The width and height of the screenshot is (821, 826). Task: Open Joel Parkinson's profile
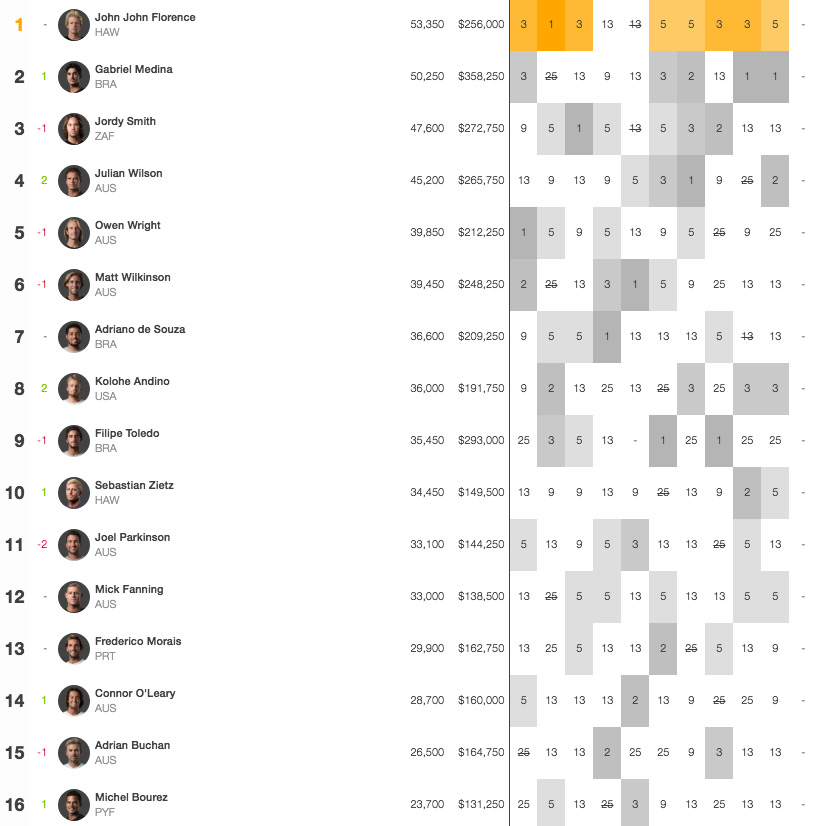pos(132,538)
